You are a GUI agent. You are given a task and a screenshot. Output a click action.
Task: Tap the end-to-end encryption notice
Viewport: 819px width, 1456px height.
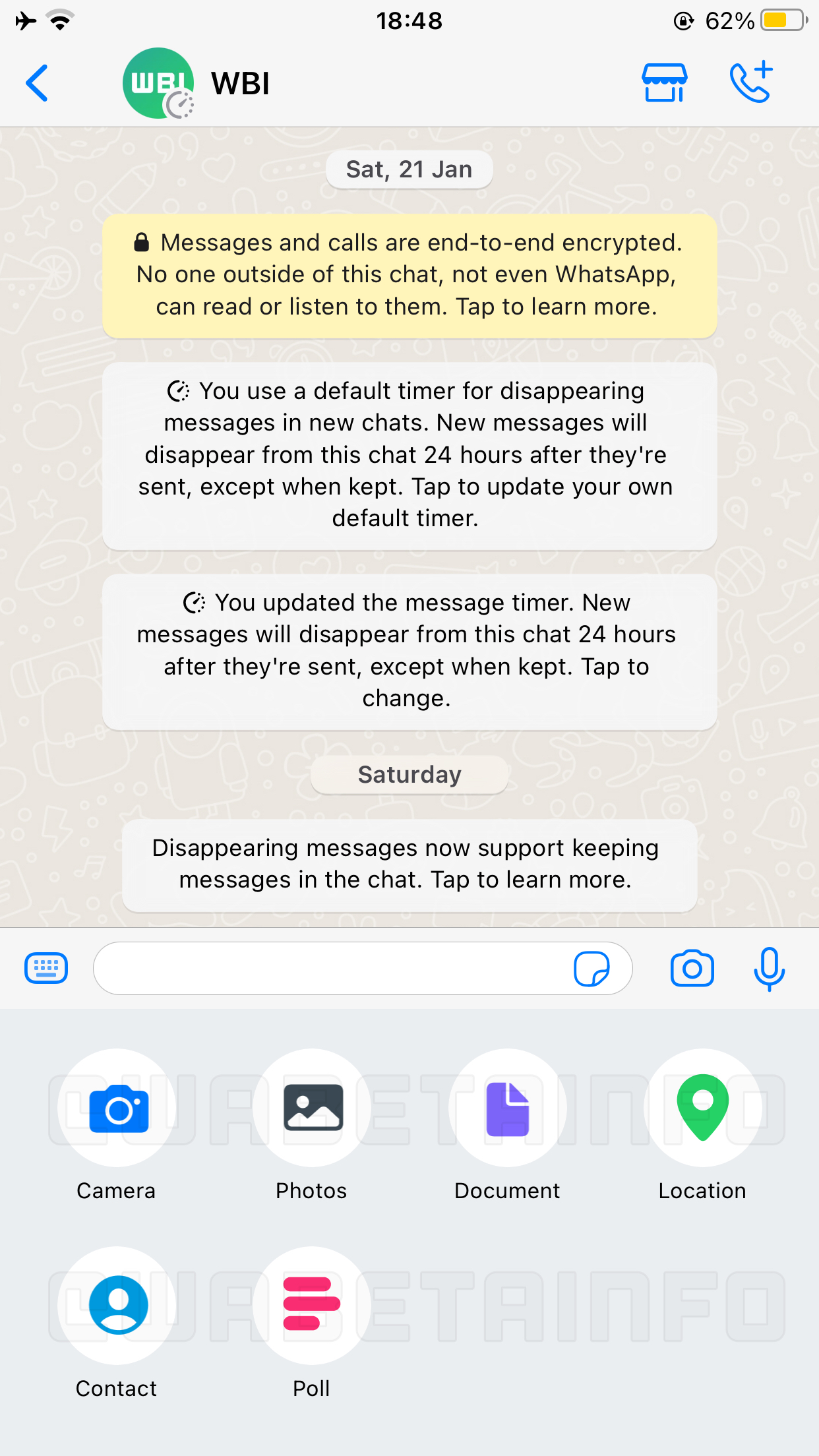[x=409, y=275]
